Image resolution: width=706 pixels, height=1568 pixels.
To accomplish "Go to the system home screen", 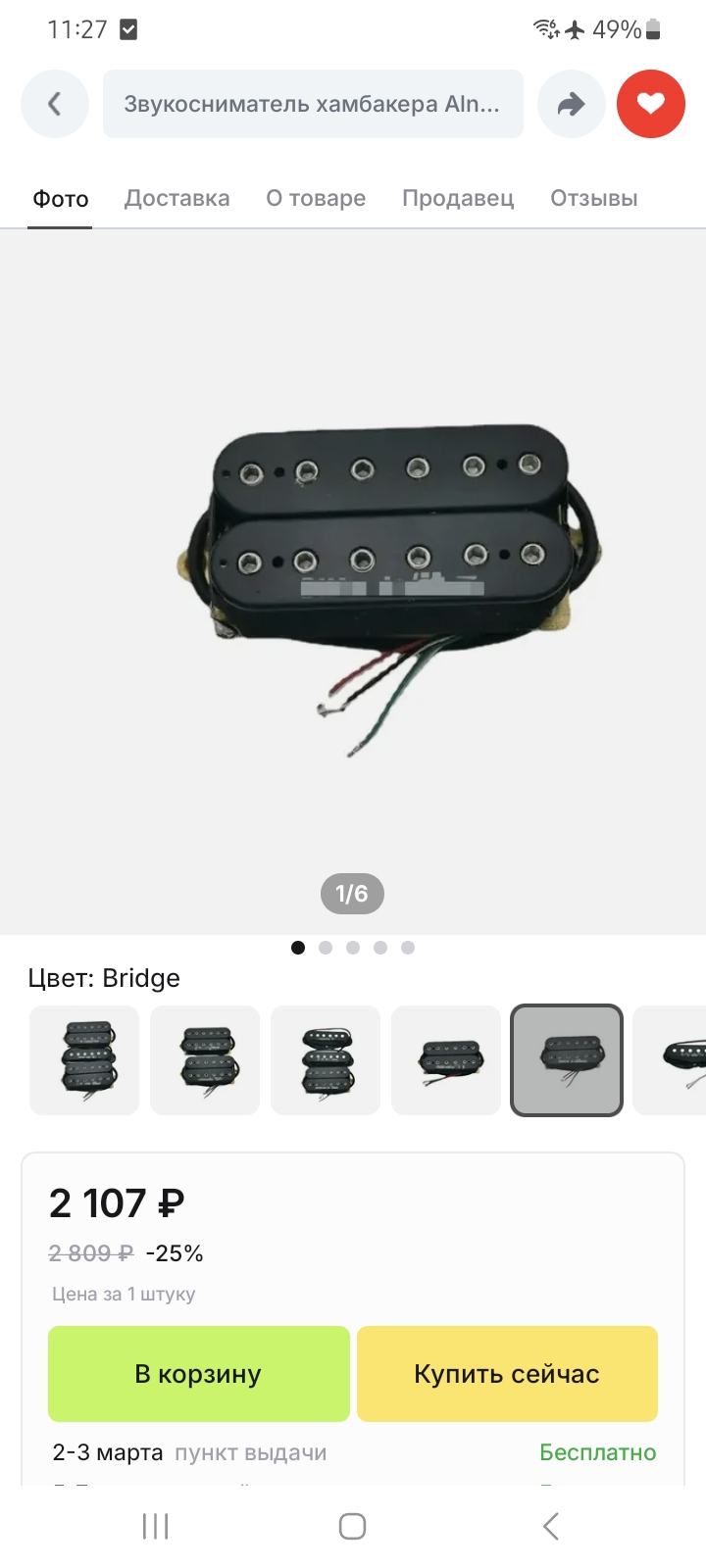I will (x=352, y=1526).
